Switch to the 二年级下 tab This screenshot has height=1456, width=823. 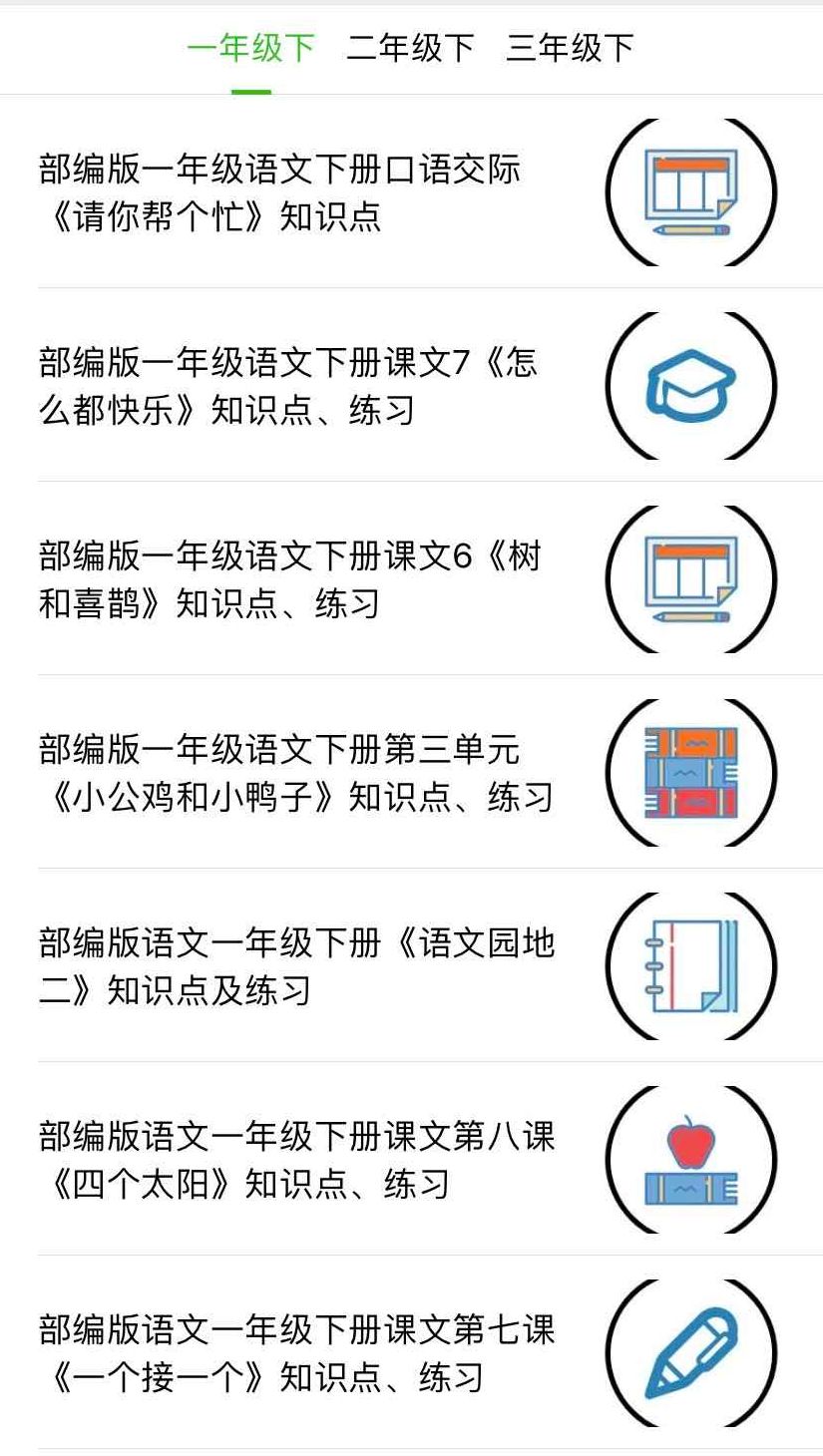click(410, 48)
